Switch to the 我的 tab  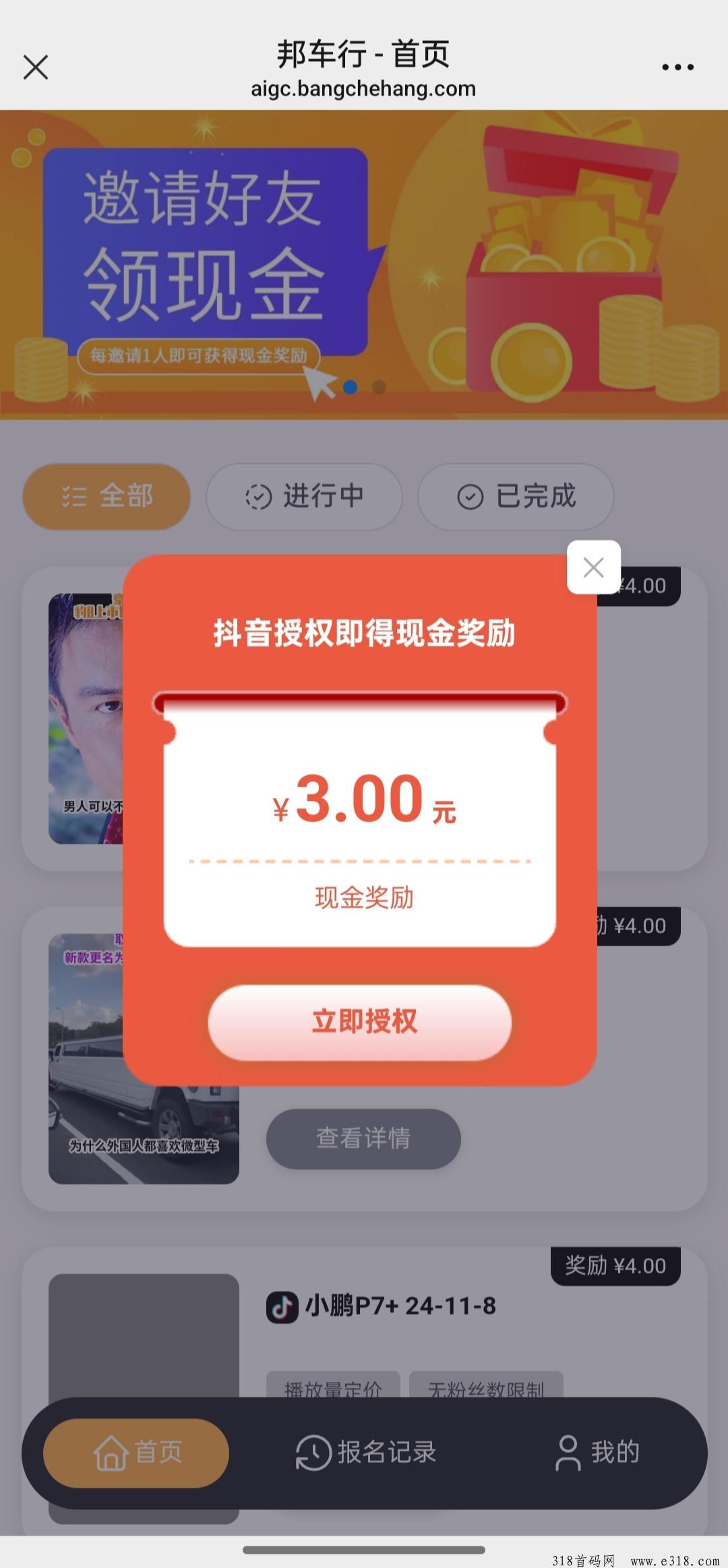click(597, 1452)
